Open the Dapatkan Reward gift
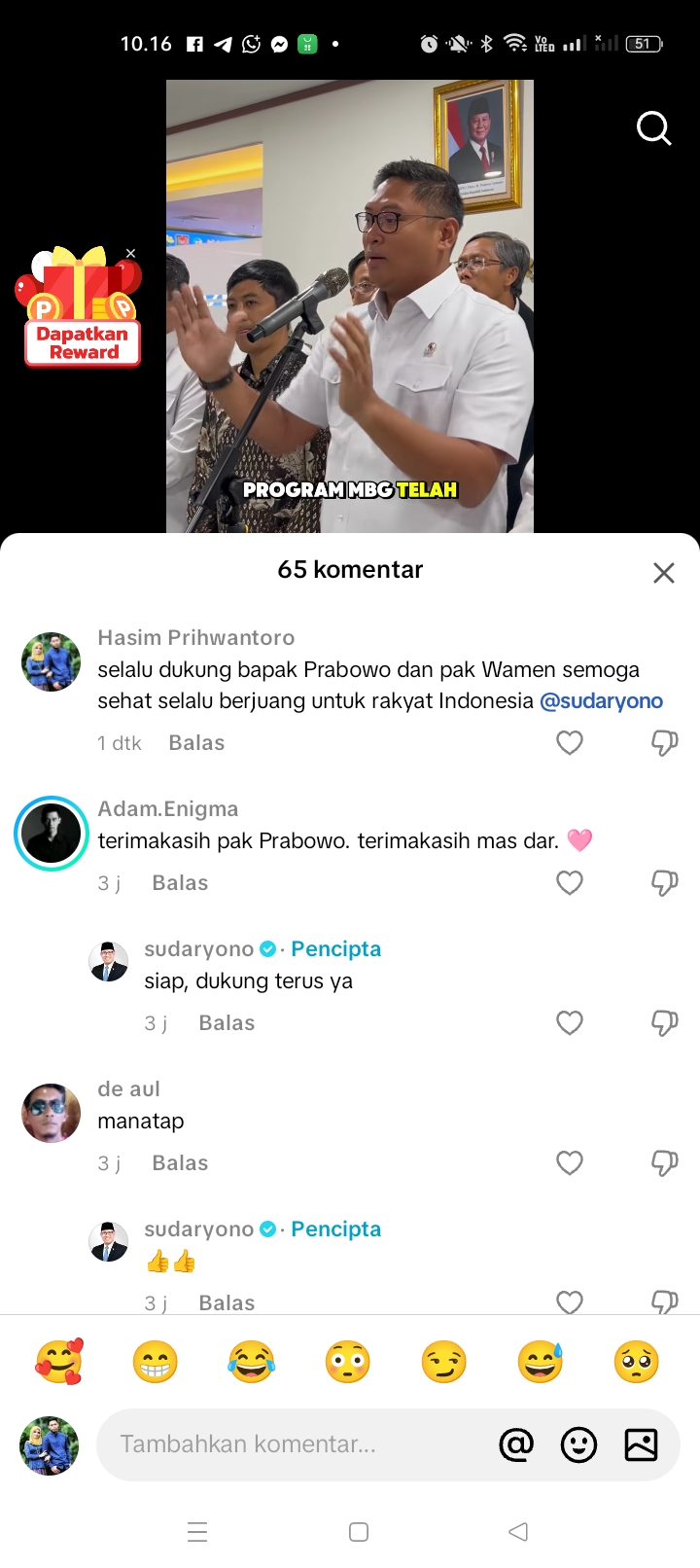This screenshot has height=1568, width=700. point(80,307)
